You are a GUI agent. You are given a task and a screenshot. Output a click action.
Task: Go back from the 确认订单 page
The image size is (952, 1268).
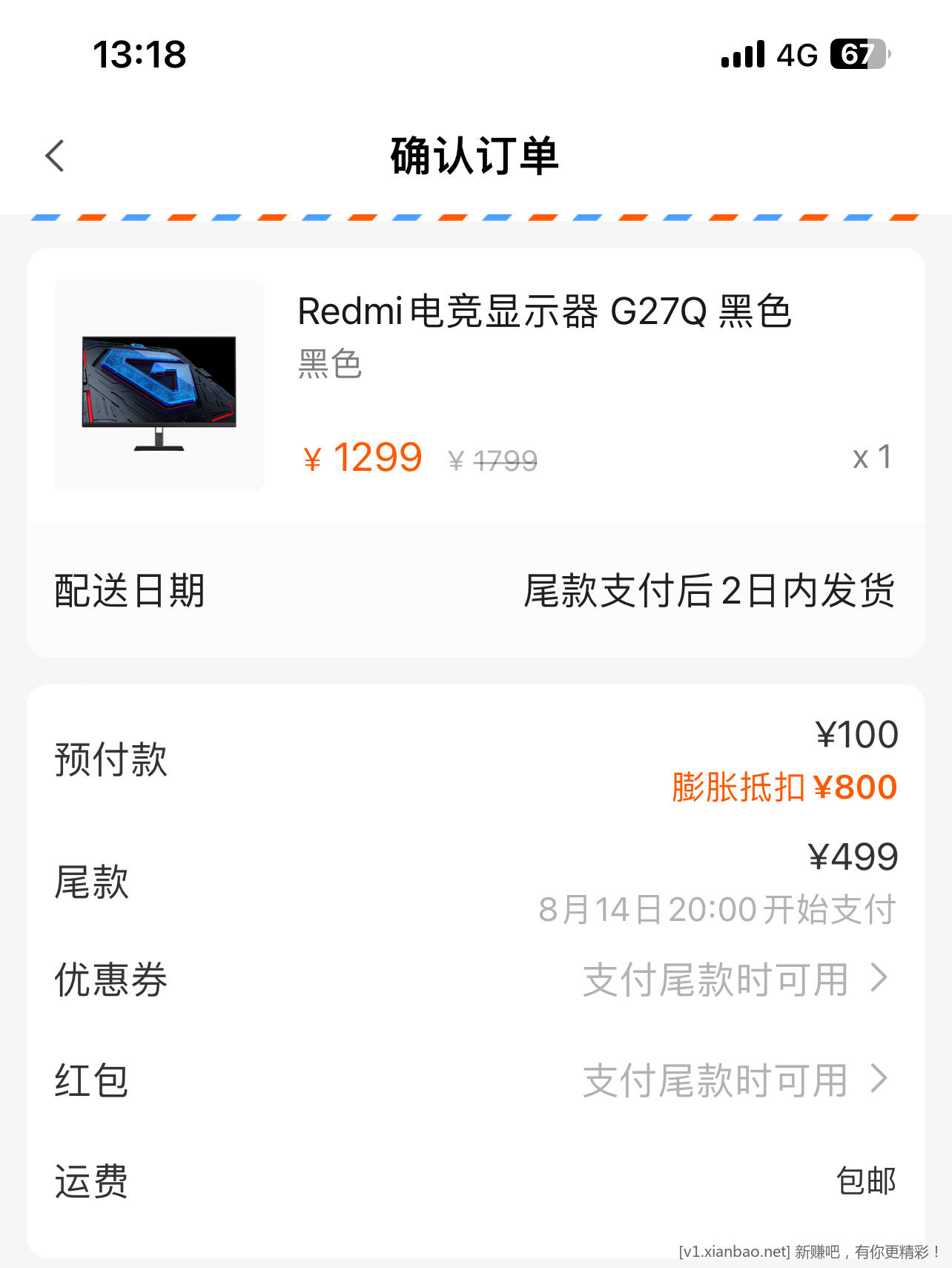tap(56, 156)
